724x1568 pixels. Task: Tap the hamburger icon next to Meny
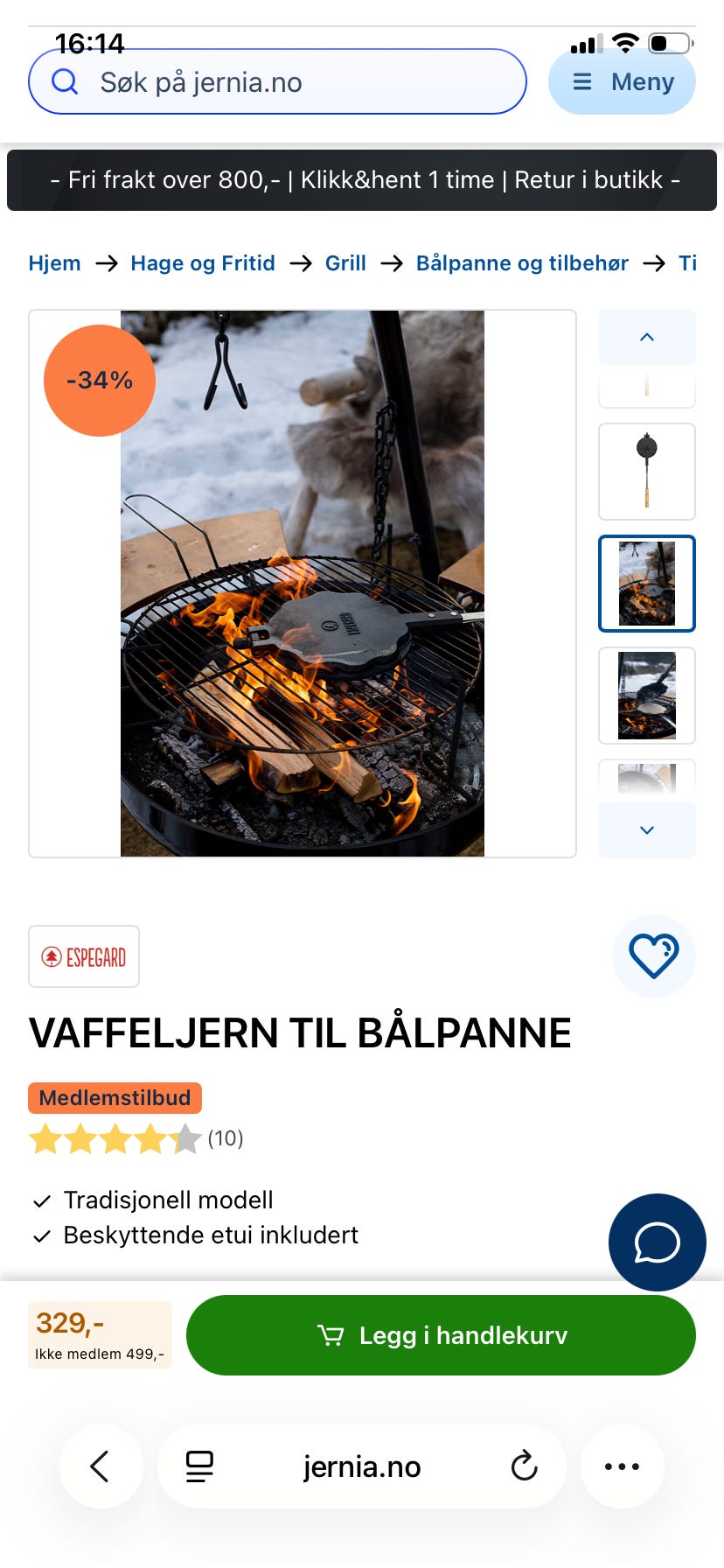[x=581, y=81]
